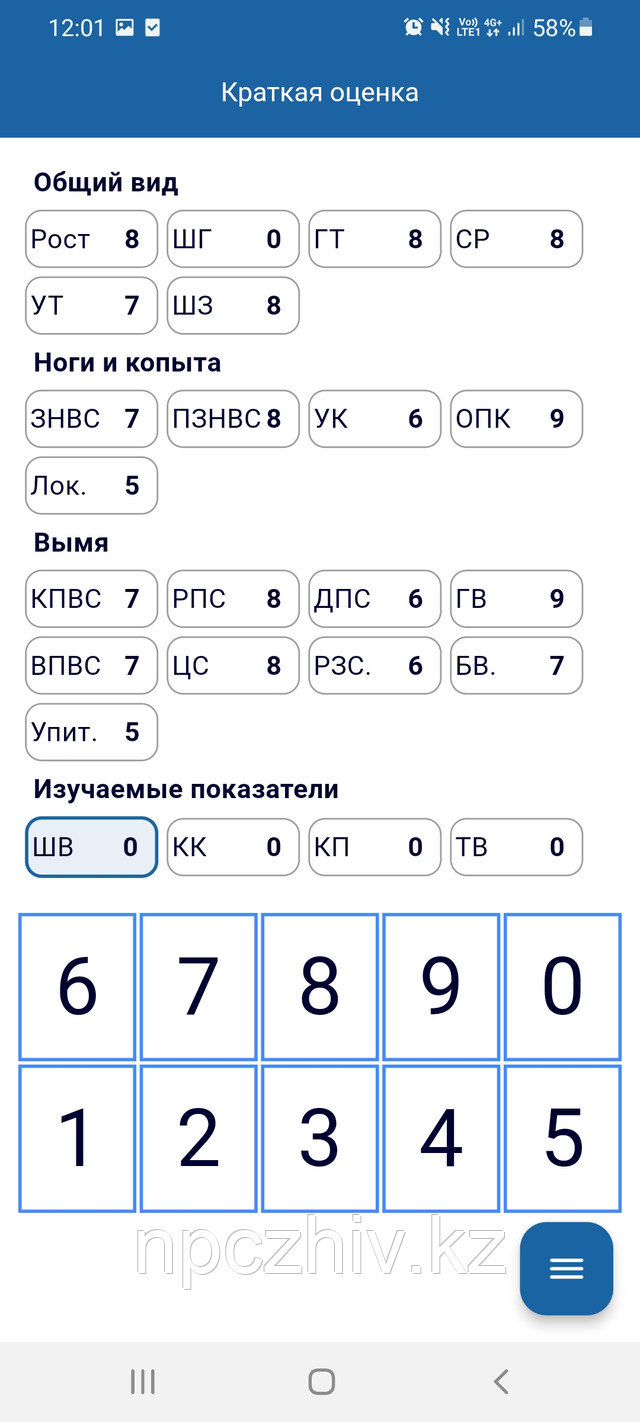Image resolution: width=640 pixels, height=1422 pixels.
Task: Select the ТВ score field
Action: click(x=516, y=847)
